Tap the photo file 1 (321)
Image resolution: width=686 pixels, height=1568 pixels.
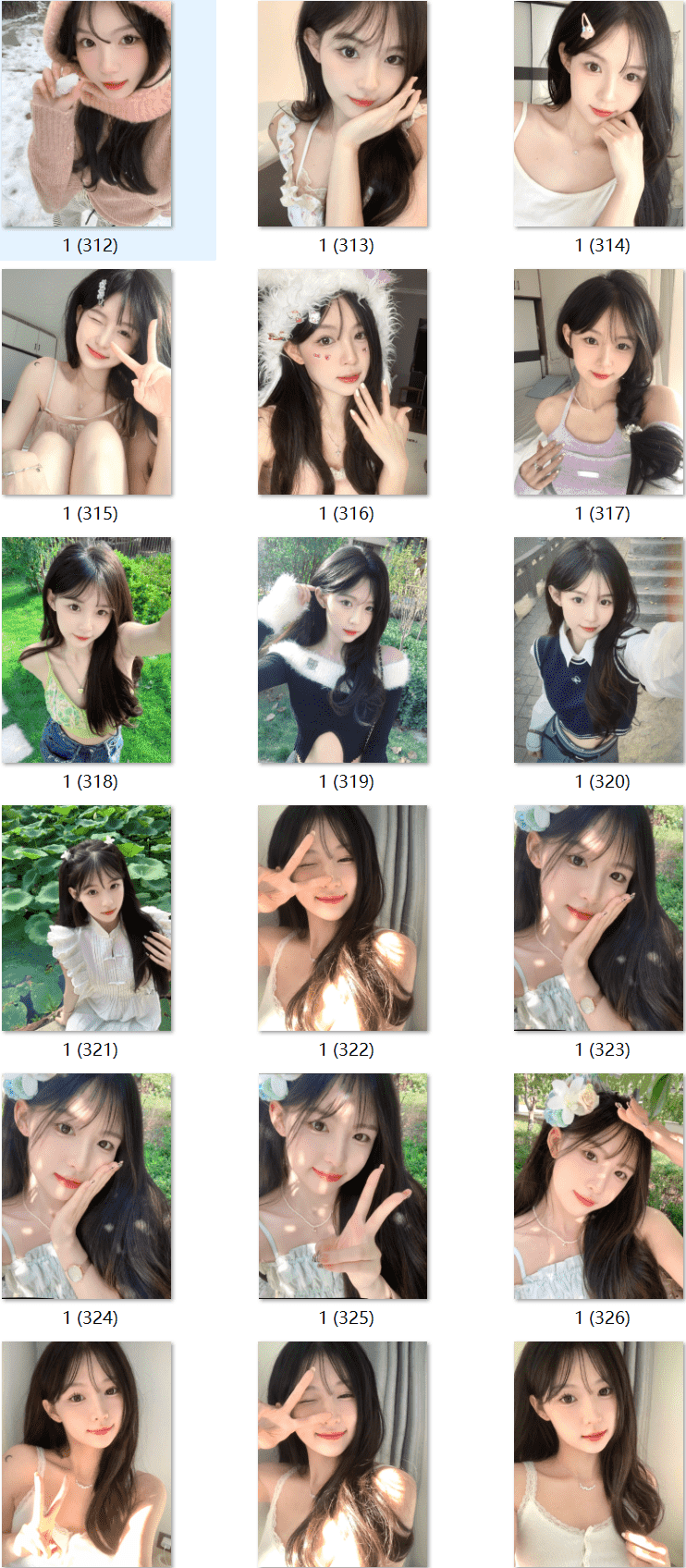[87, 918]
